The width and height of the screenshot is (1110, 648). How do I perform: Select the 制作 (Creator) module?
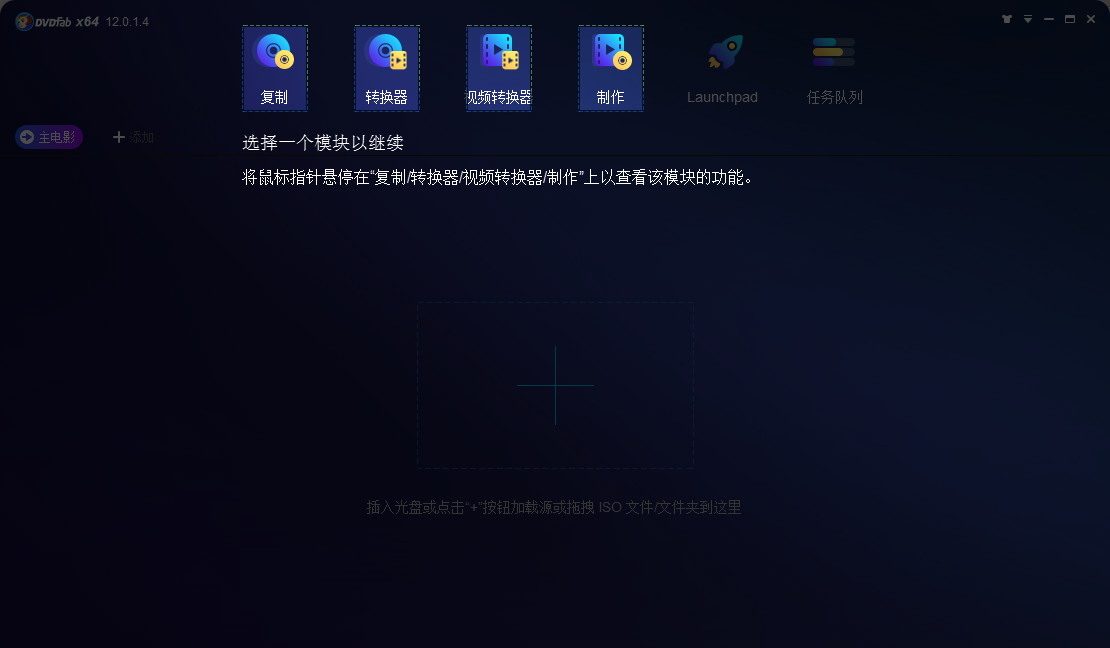(x=611, y=67)
